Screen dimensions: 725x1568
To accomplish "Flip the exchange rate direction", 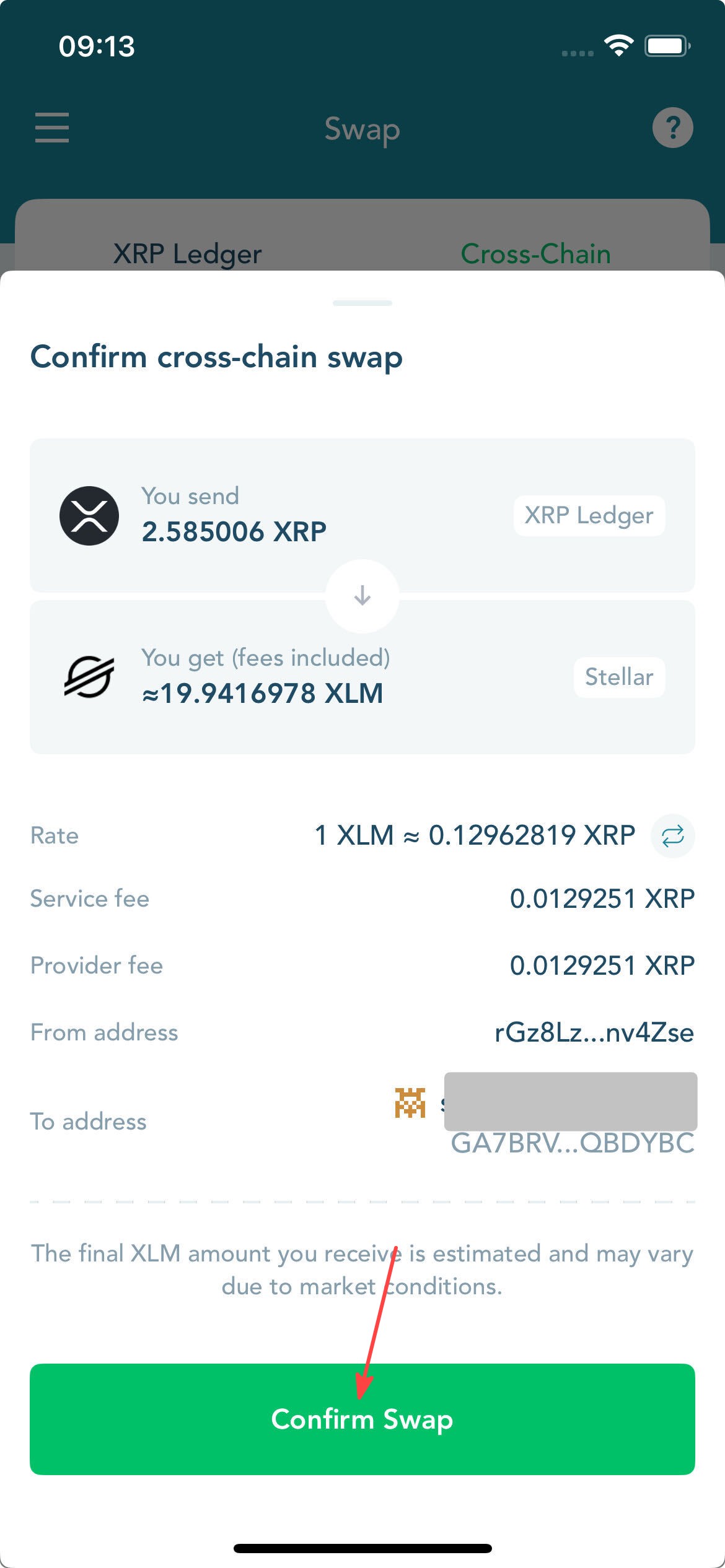I will pyautogui.click(x=672, y=835).
